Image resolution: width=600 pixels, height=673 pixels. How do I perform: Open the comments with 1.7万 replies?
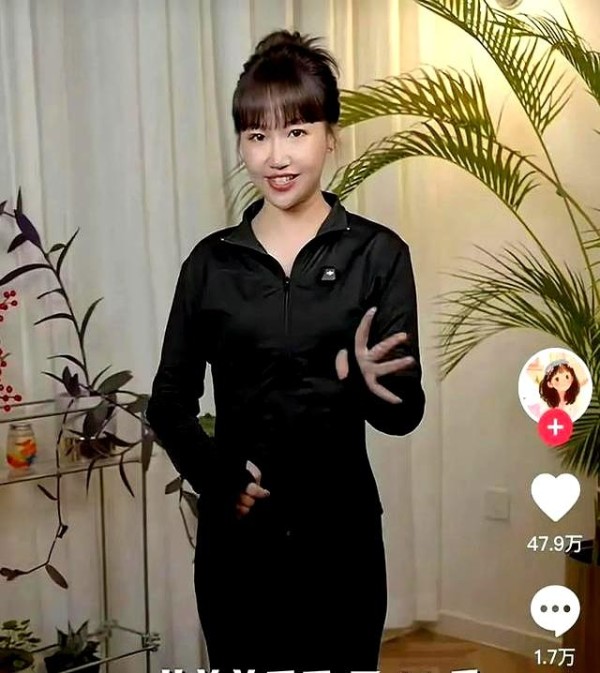[x=555, y=611]
